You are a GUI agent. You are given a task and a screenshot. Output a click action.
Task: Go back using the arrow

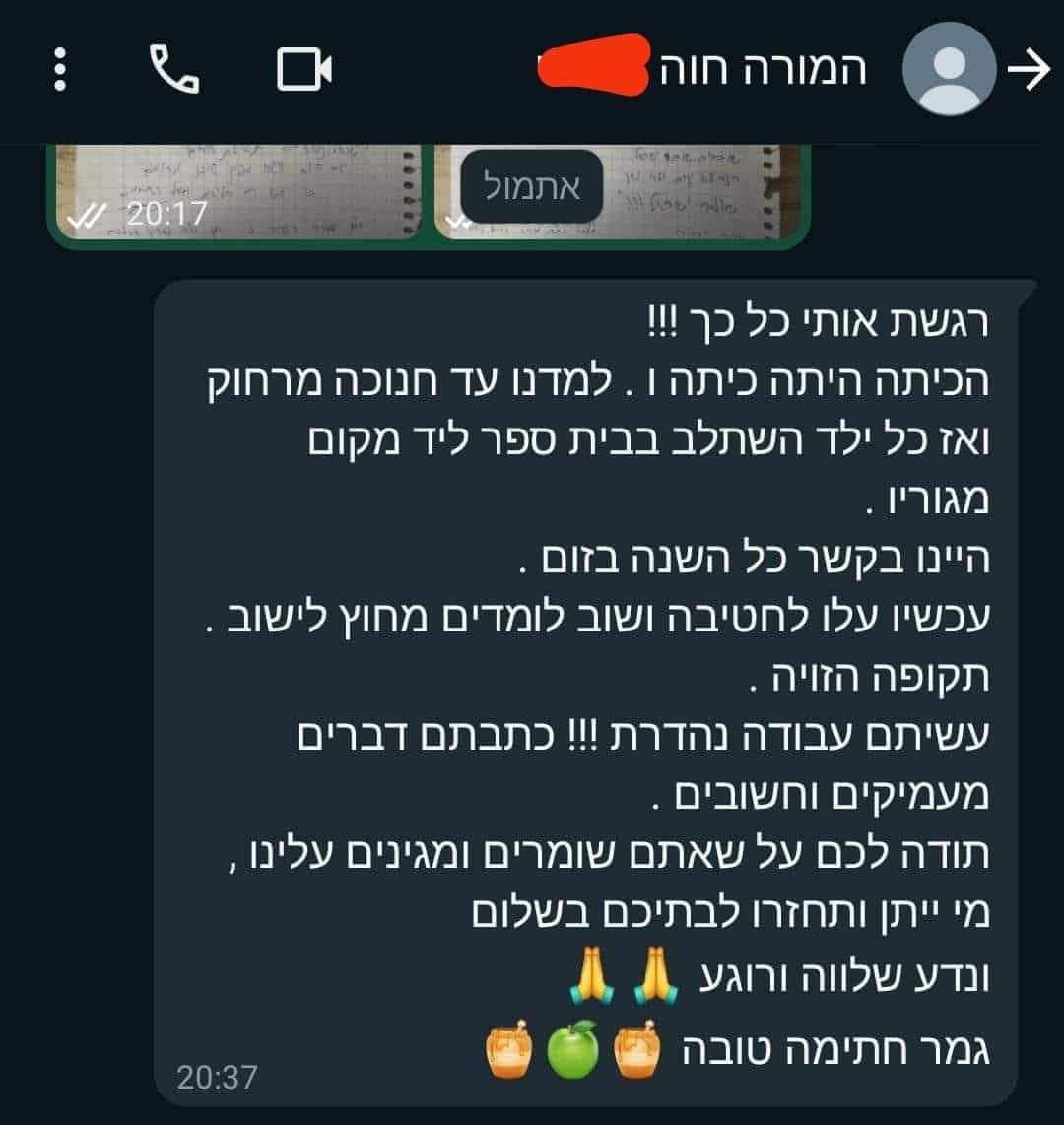tap(1030, 72)
